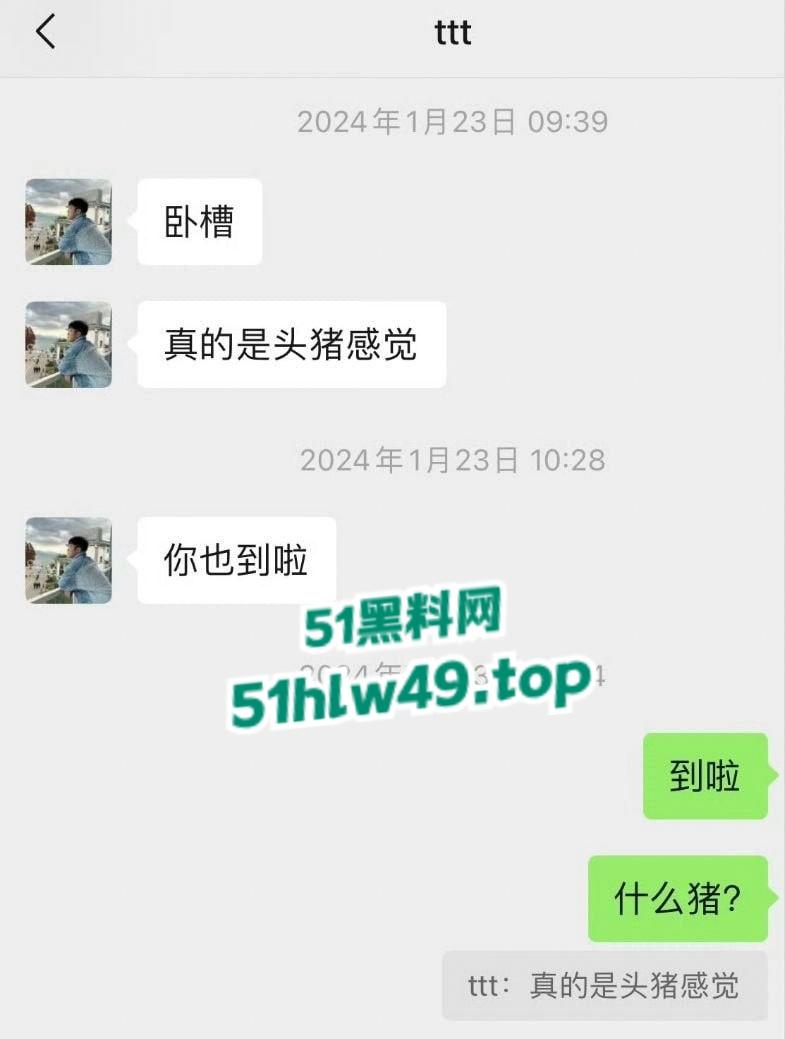
Task: Tap the avatar beside 真的是头猪感觉
Action: pyautogui.click(x=67, y=344)
